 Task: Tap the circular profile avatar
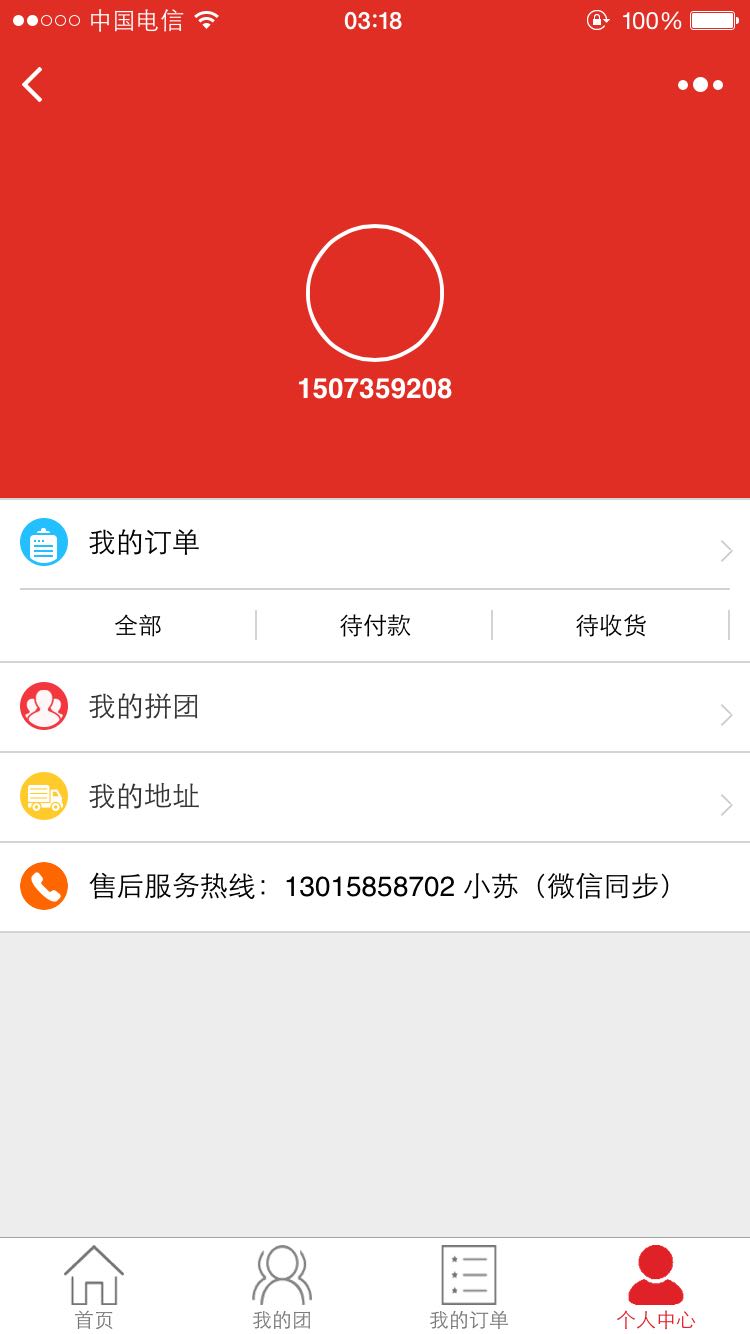point(375,292)
